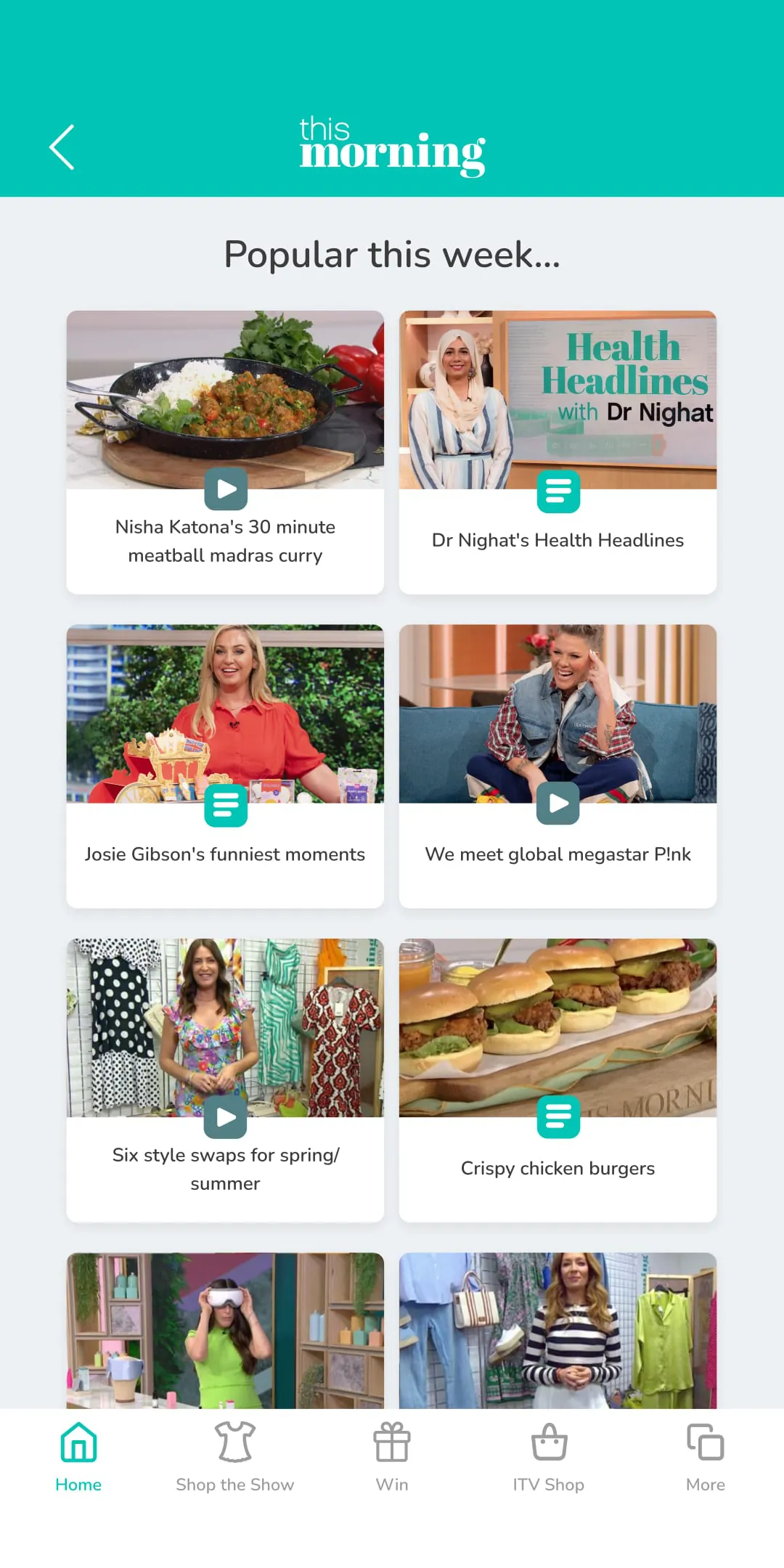This screenshot has width=784, height=1568.
Task: Open Dr Nighat's Health Headlines article
Action: [x=558, y=452]
